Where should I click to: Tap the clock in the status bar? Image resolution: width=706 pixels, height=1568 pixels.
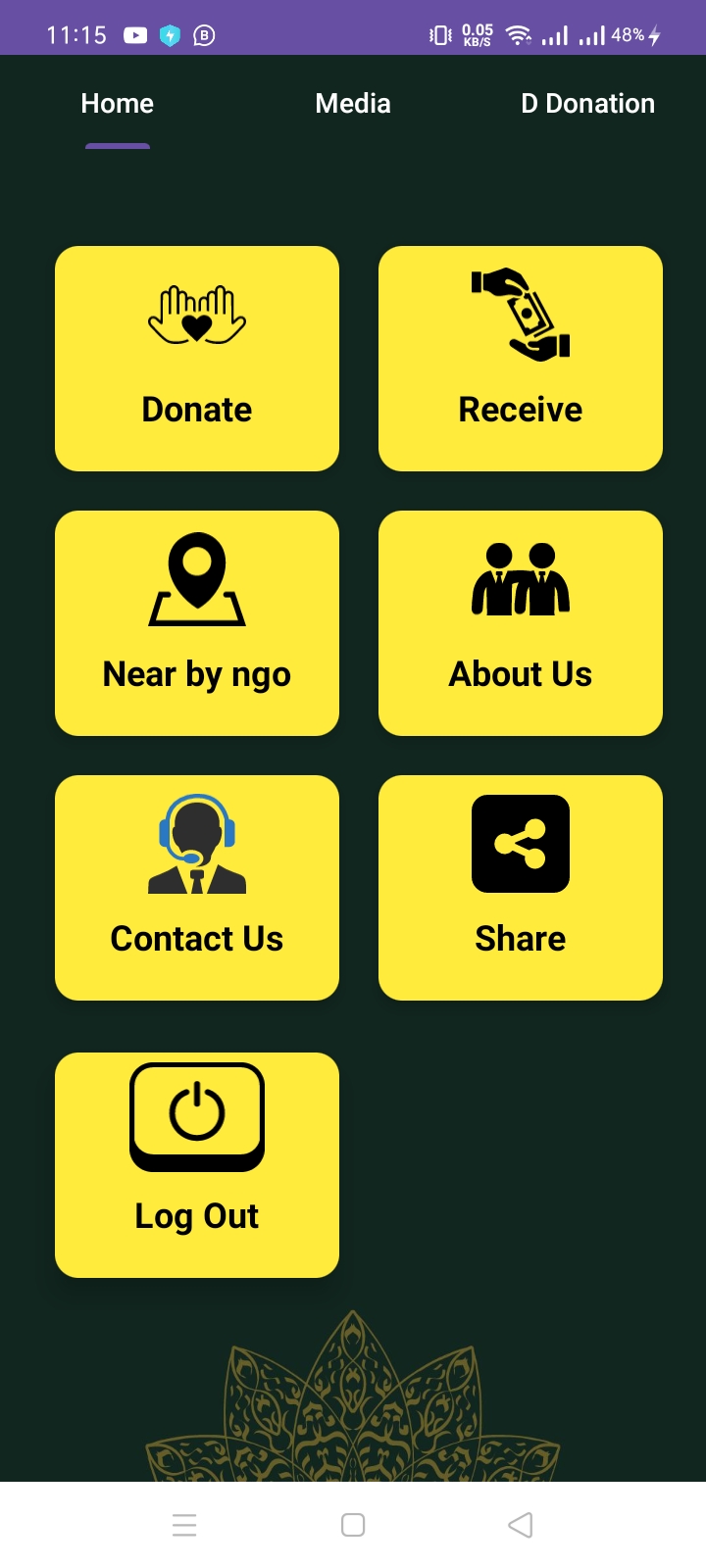[76, 34]
